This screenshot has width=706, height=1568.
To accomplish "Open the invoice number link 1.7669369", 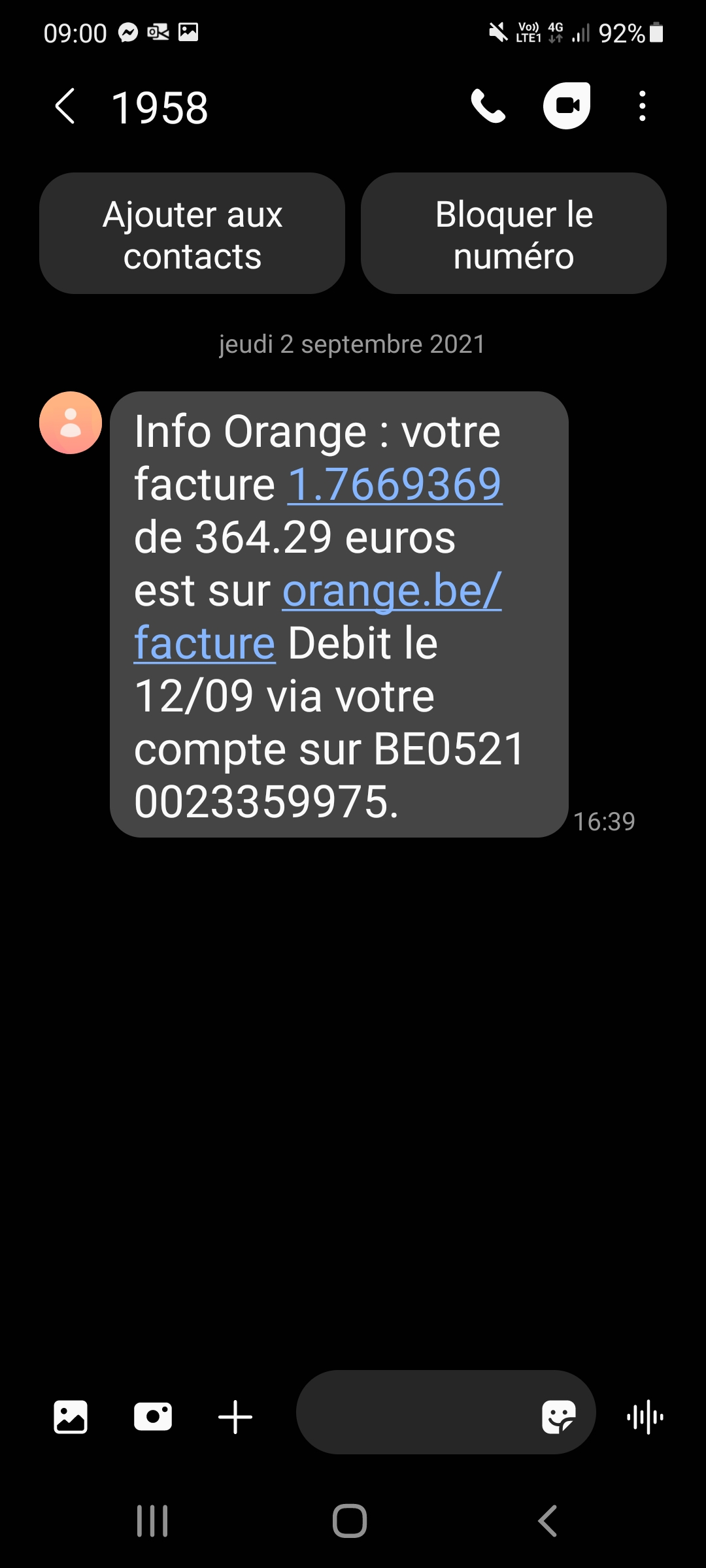I will point(395,485).
